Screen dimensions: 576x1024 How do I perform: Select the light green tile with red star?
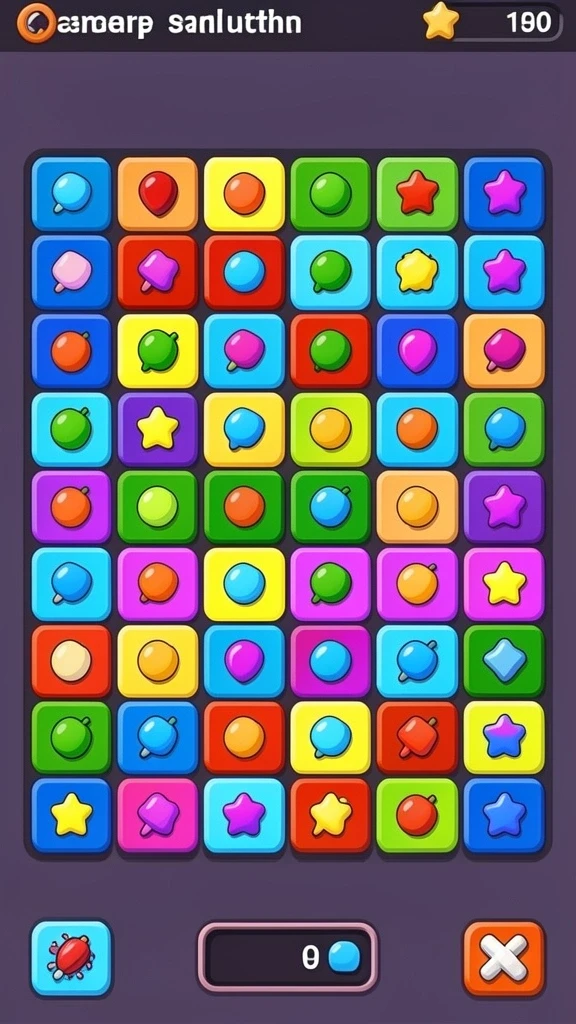click(417, 194)
